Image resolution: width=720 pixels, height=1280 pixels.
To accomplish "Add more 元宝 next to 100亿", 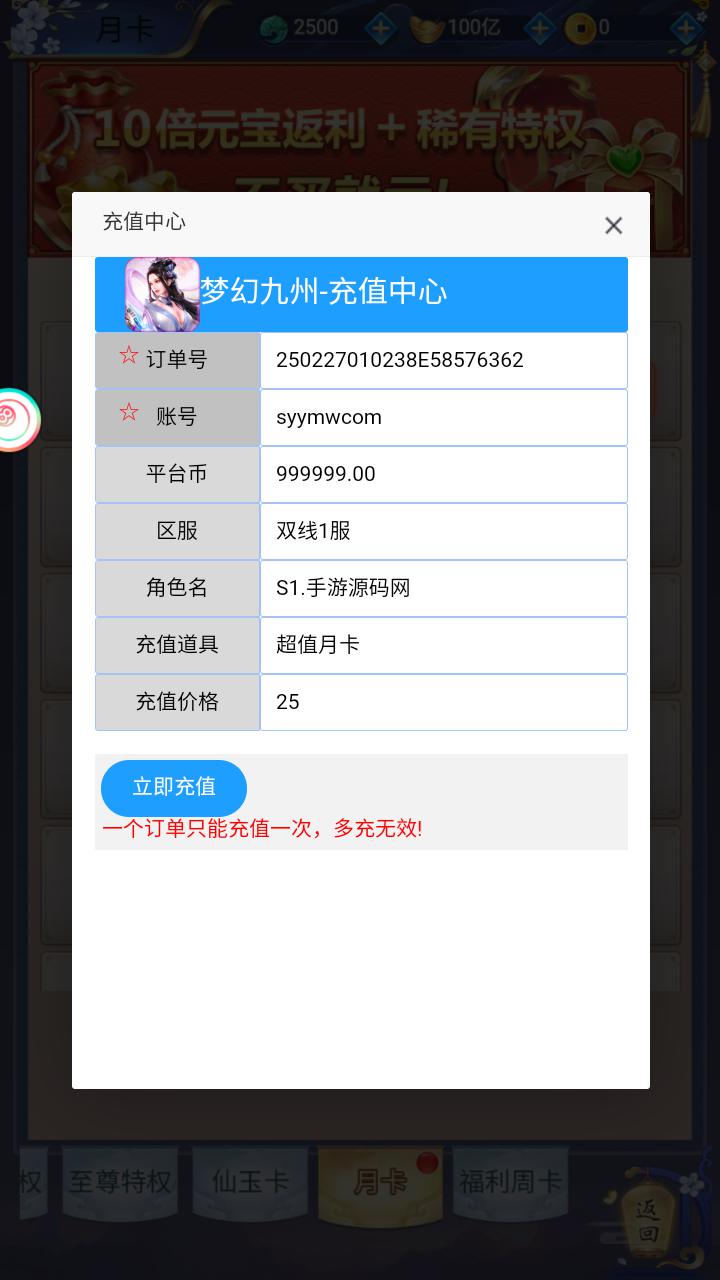I will click(x=540, y=28).
